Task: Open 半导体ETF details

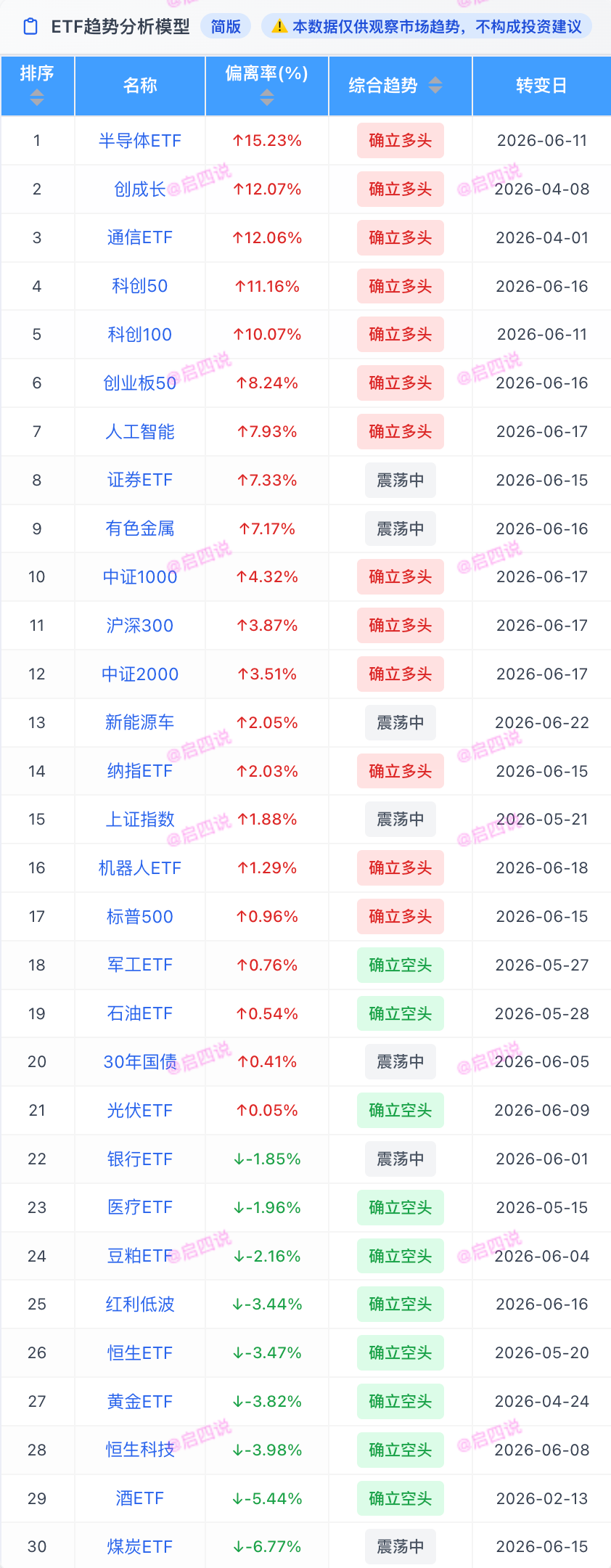Action: click(x=140, y=141)
